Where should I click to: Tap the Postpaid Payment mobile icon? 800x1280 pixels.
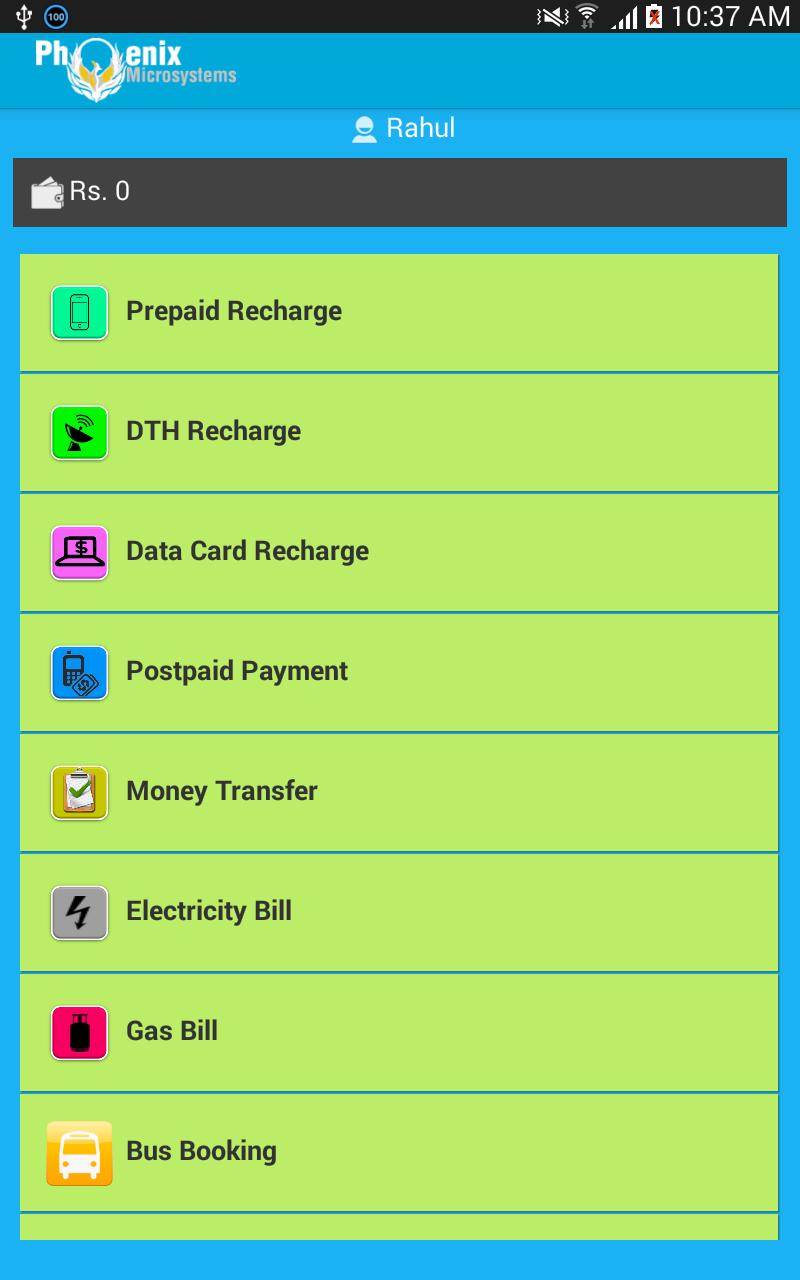79,672
